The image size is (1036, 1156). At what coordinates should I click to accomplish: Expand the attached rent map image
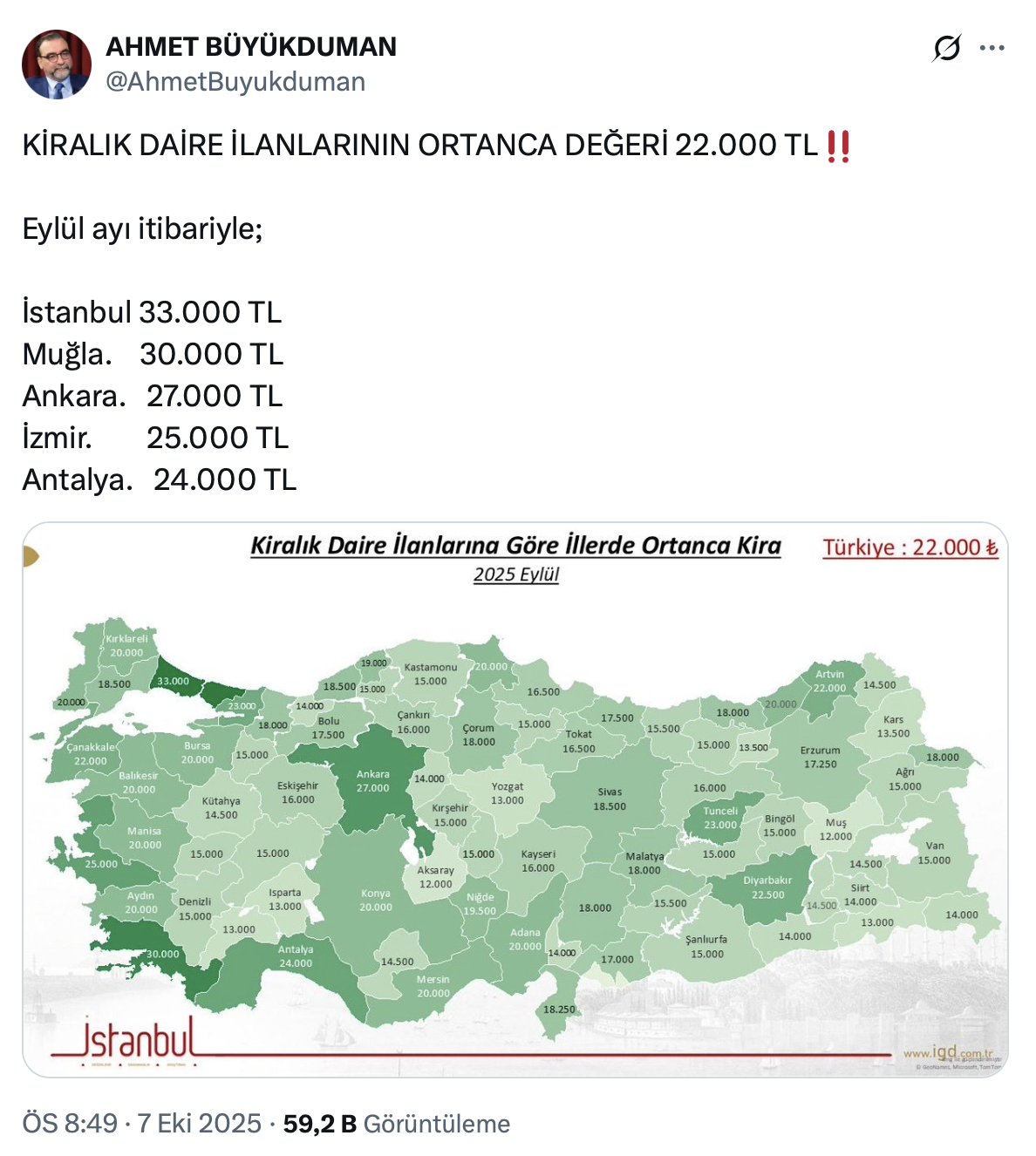pos(515,799)
